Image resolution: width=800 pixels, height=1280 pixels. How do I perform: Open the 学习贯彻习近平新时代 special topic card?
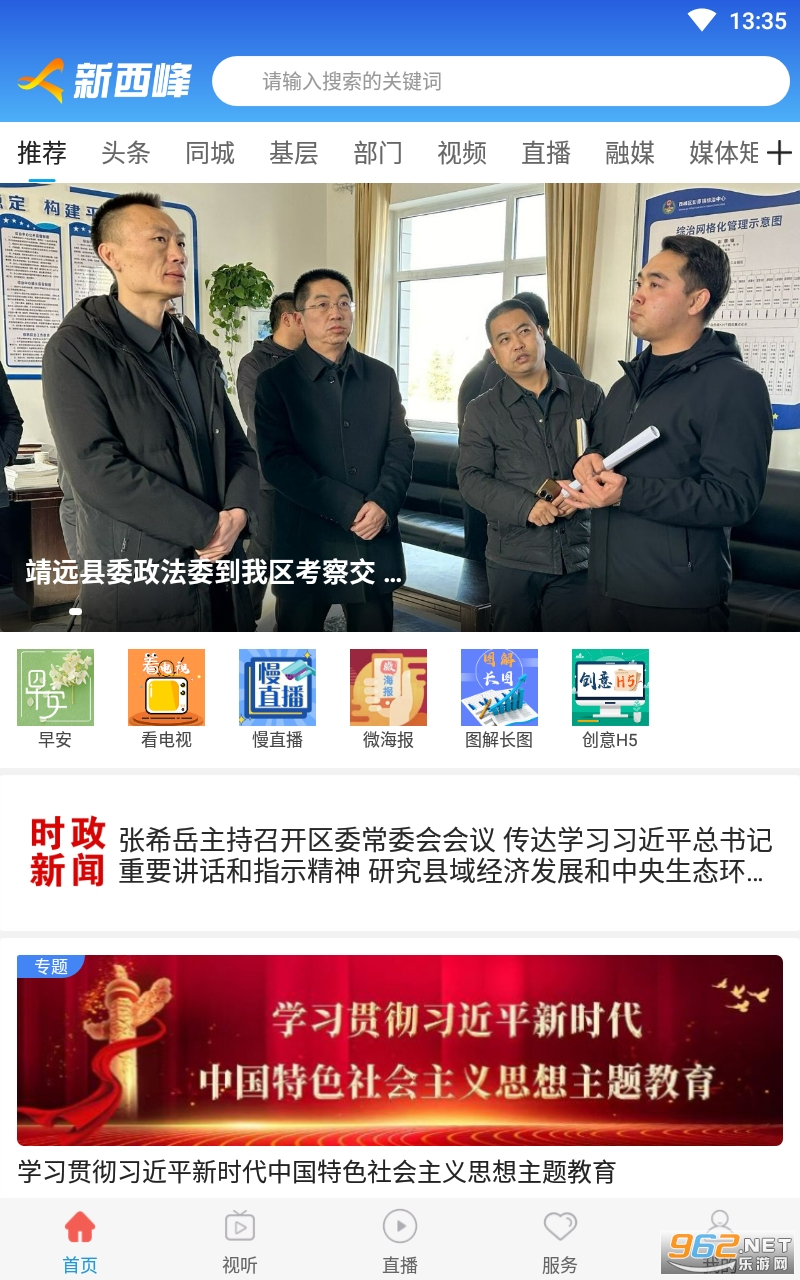click(x=400, y=1050)
